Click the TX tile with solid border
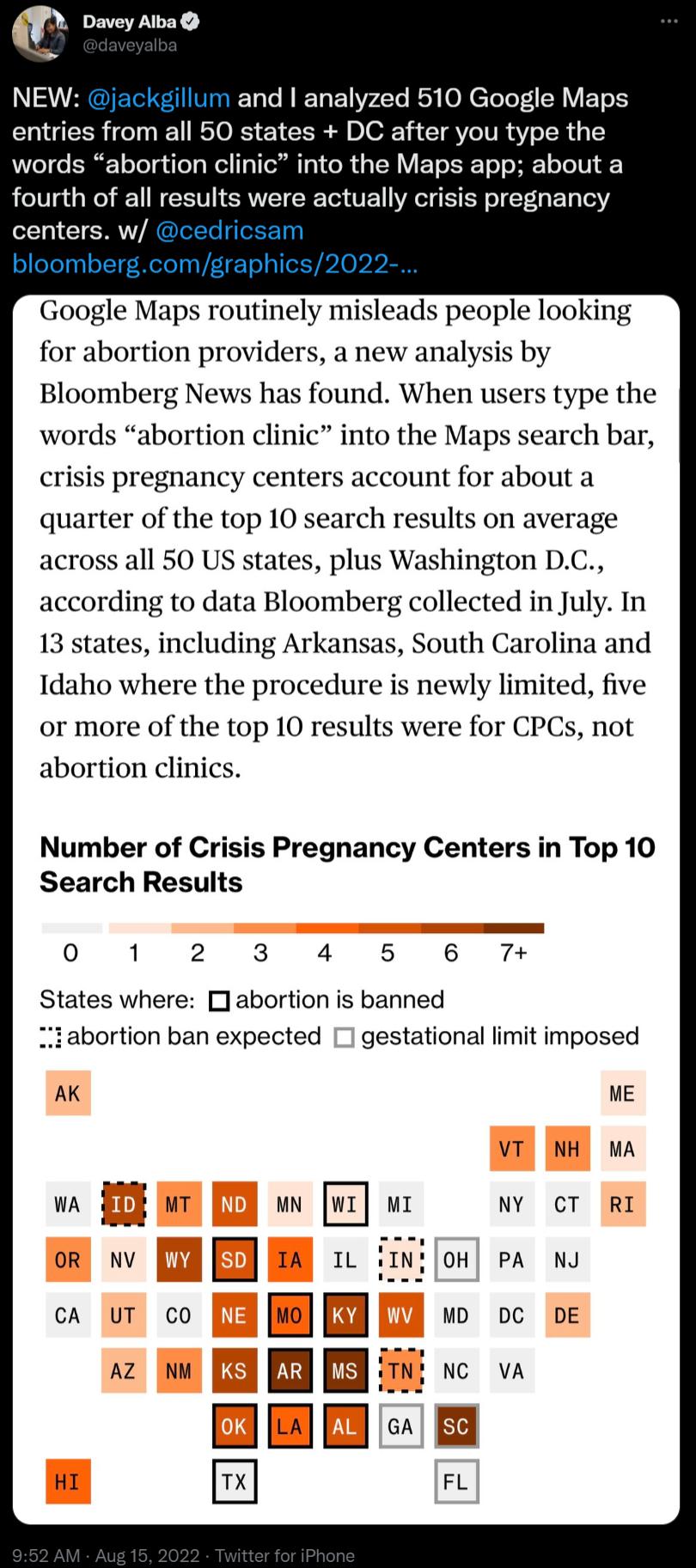 coord(234,1481)
